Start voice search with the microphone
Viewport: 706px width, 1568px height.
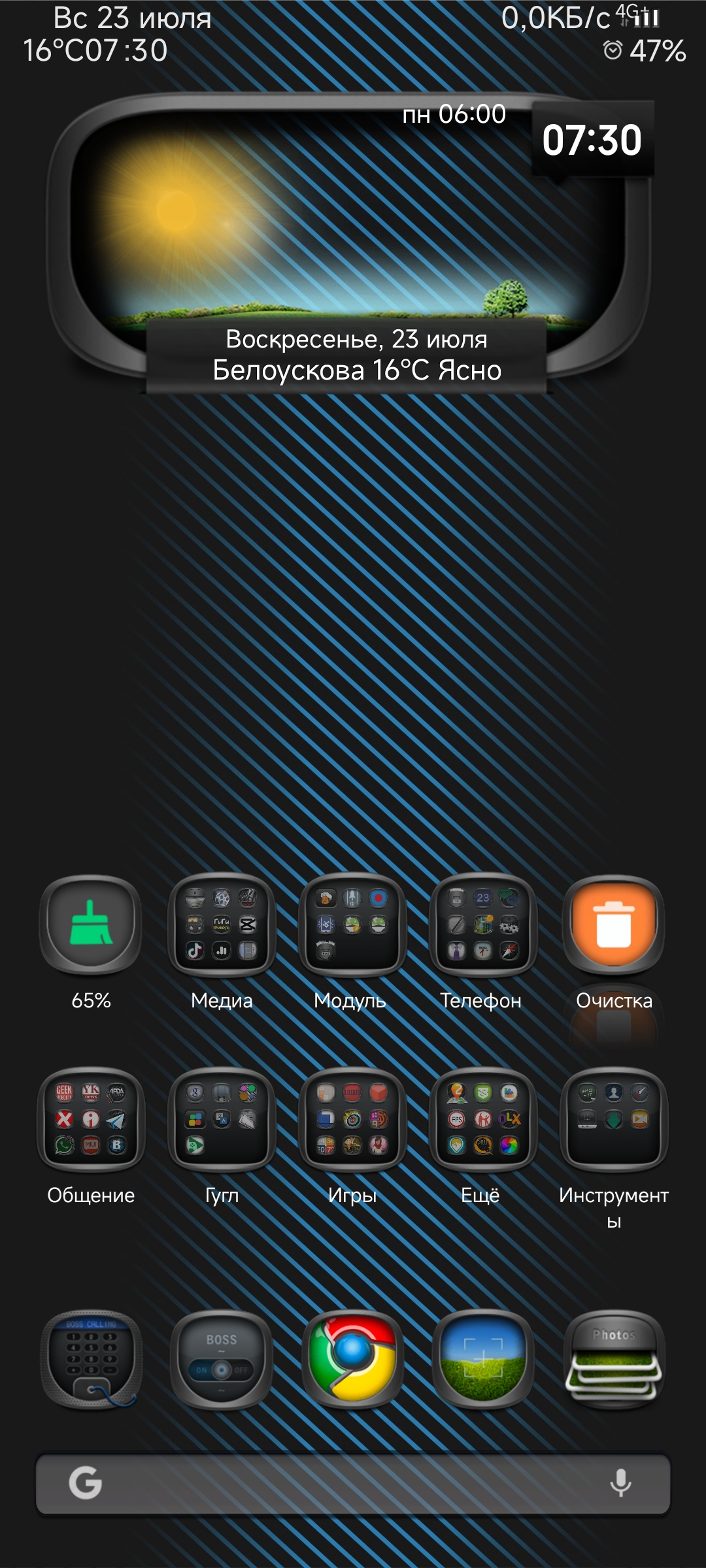coord(620,1483)
